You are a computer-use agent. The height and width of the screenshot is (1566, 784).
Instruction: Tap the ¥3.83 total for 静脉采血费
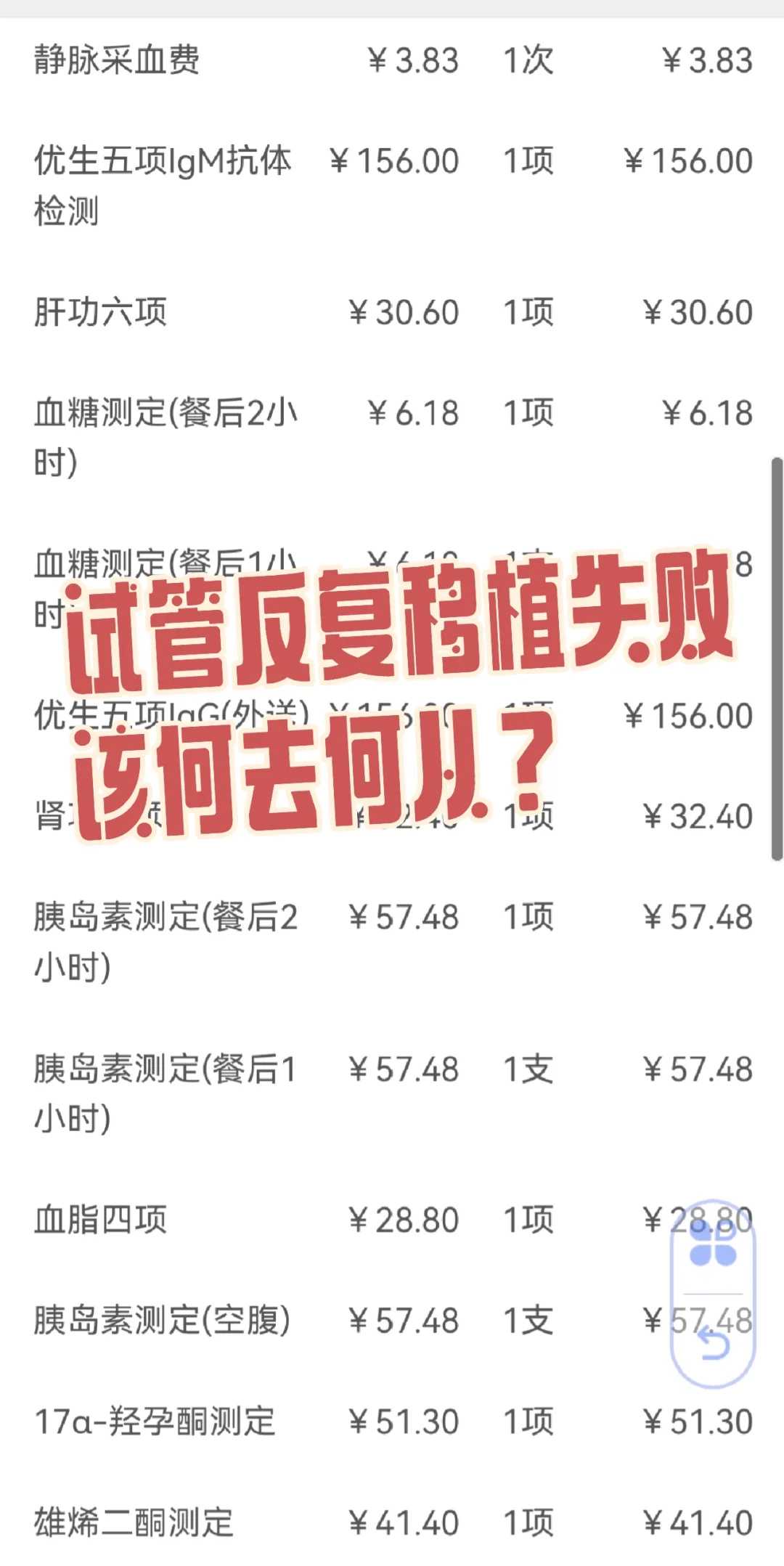click(x=704, y=62)
